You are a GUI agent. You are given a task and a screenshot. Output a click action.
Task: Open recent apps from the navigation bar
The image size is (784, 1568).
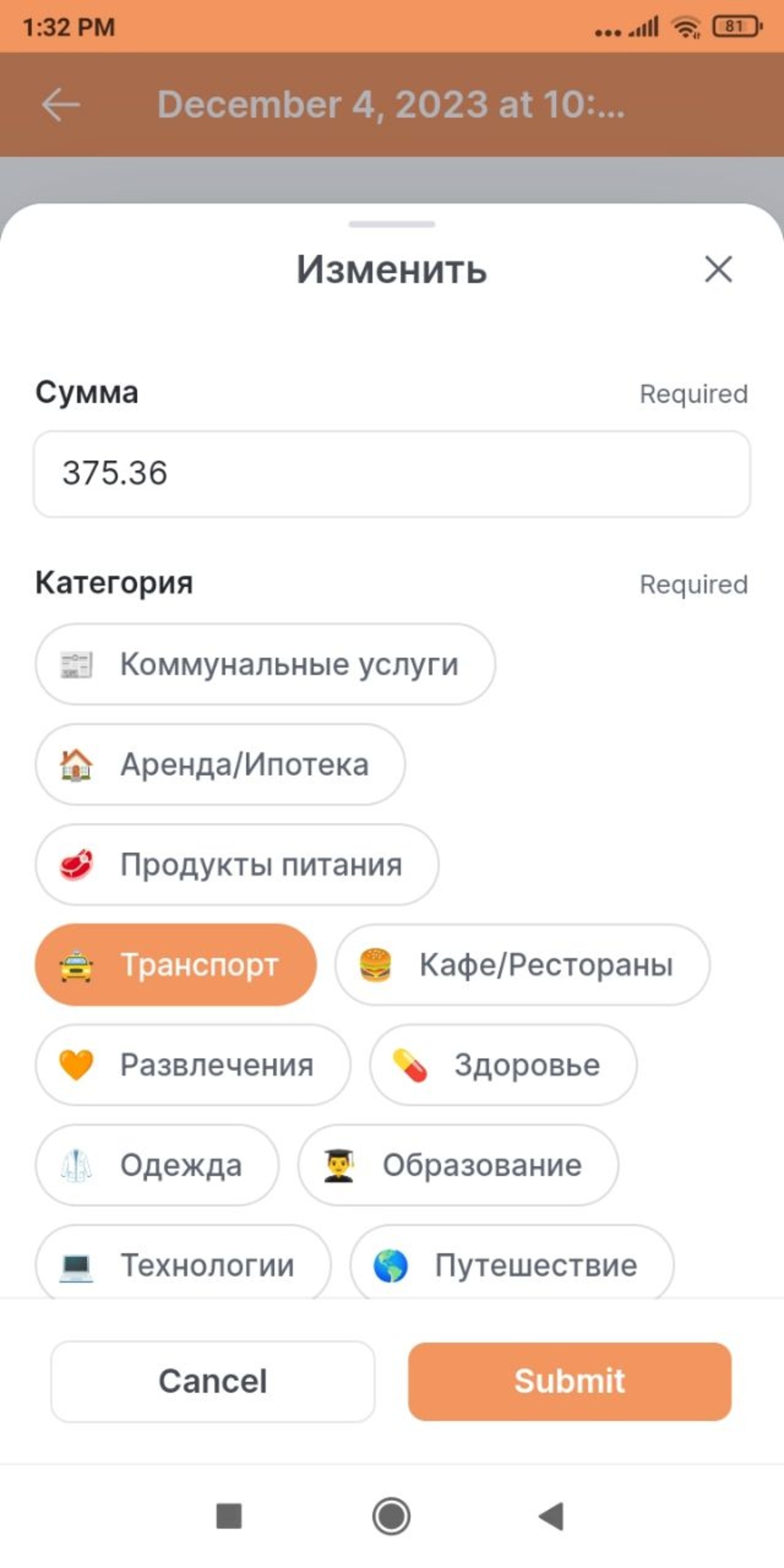pos(229,1517)
